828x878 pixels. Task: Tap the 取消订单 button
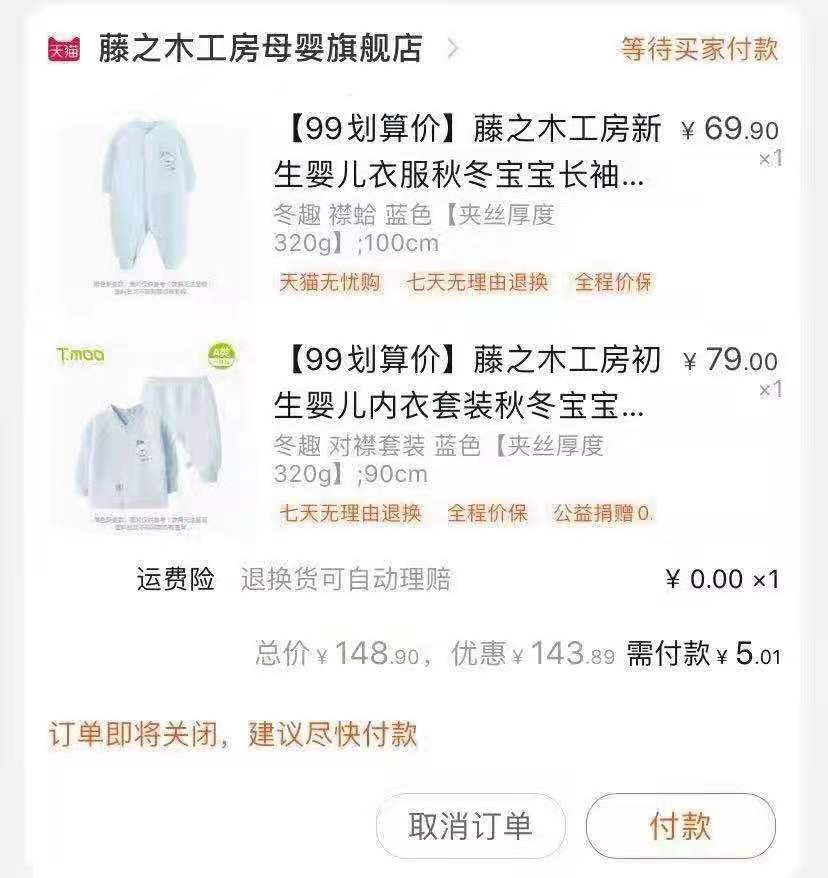[470, 826]
